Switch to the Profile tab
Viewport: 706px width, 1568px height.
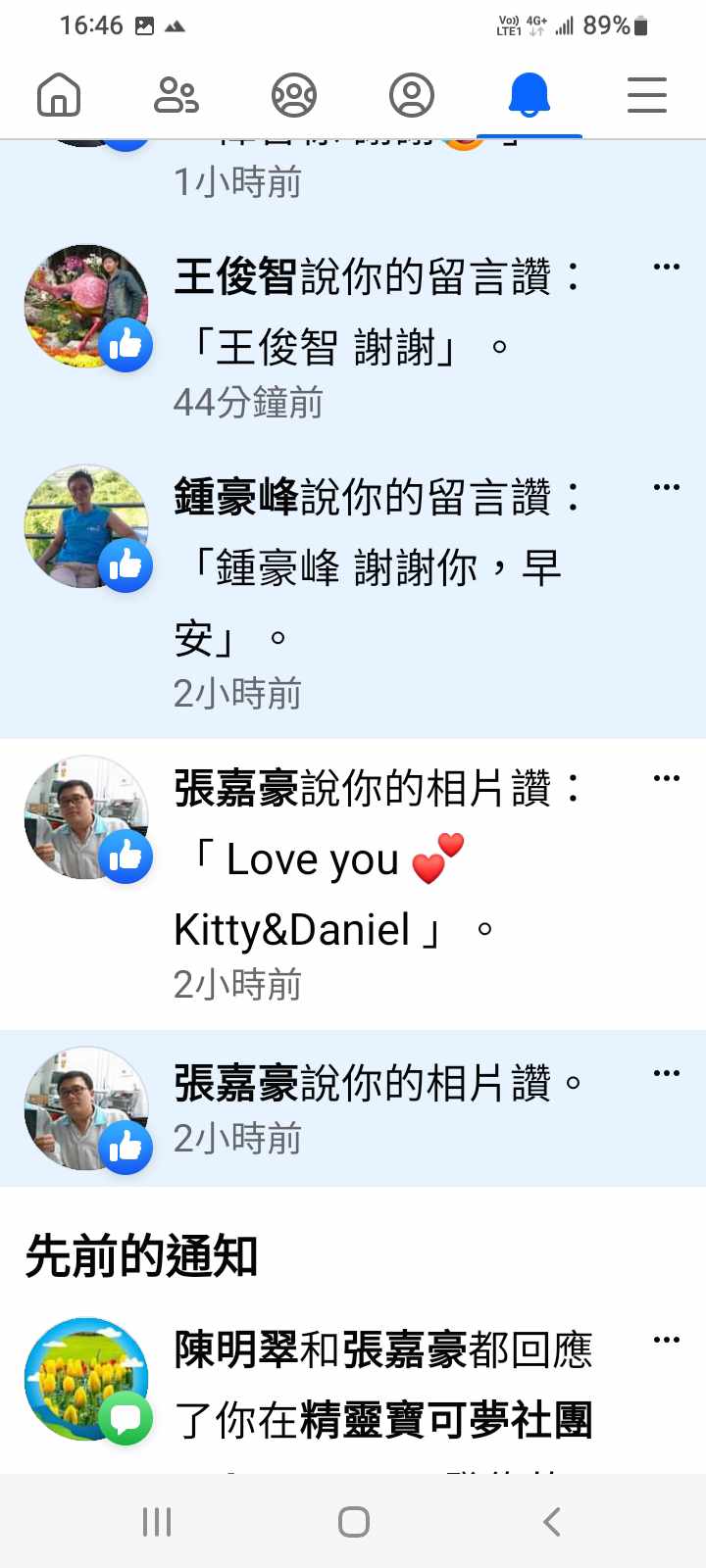click(412, 96)
